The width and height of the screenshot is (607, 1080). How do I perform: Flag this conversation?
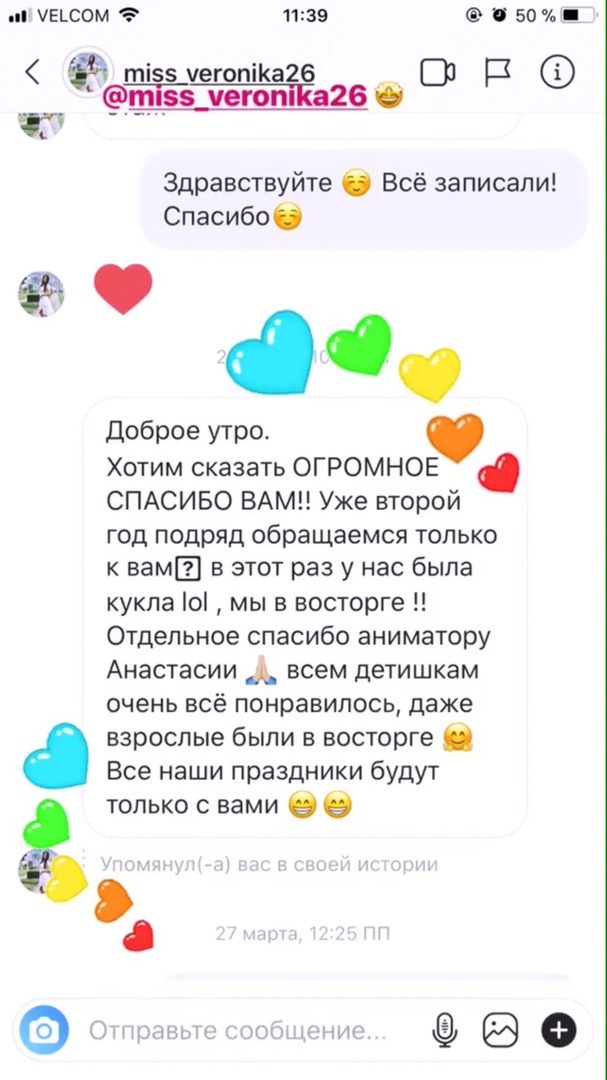(497, 72)
